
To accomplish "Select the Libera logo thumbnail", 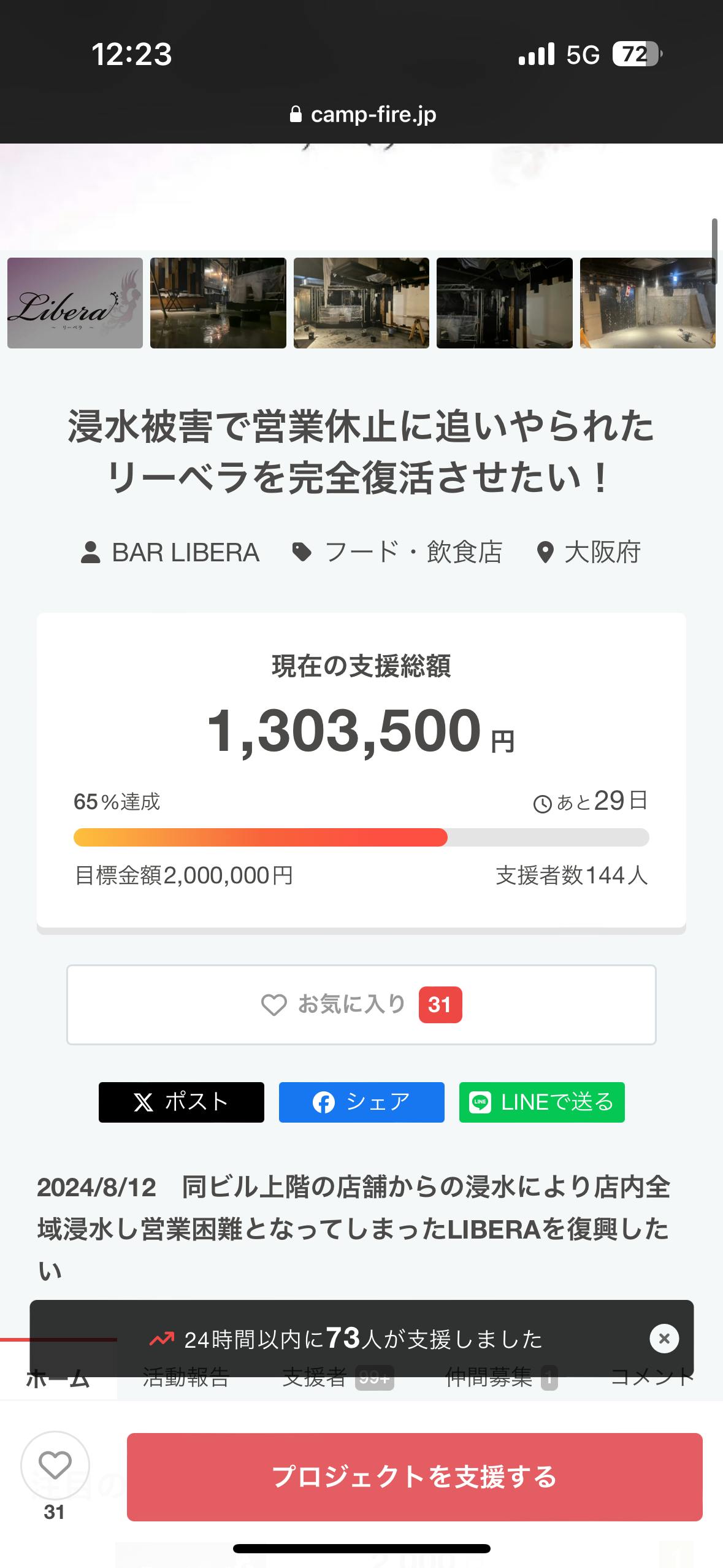I will click(75, 303).
